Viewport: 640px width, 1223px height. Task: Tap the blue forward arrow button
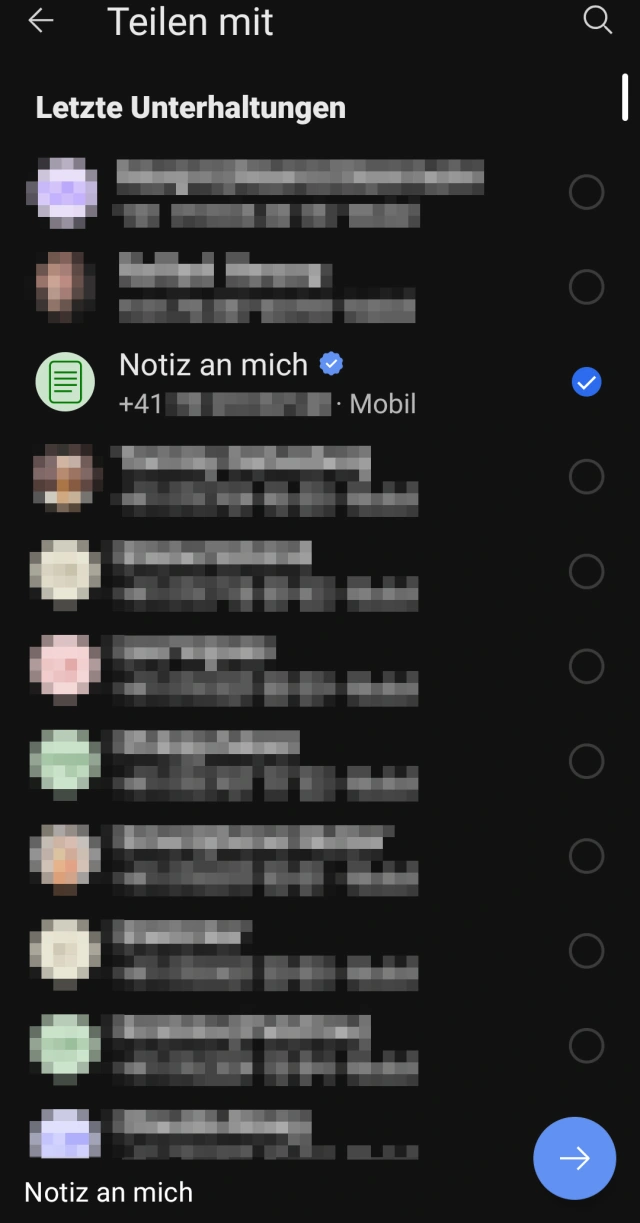(574, 1158)
